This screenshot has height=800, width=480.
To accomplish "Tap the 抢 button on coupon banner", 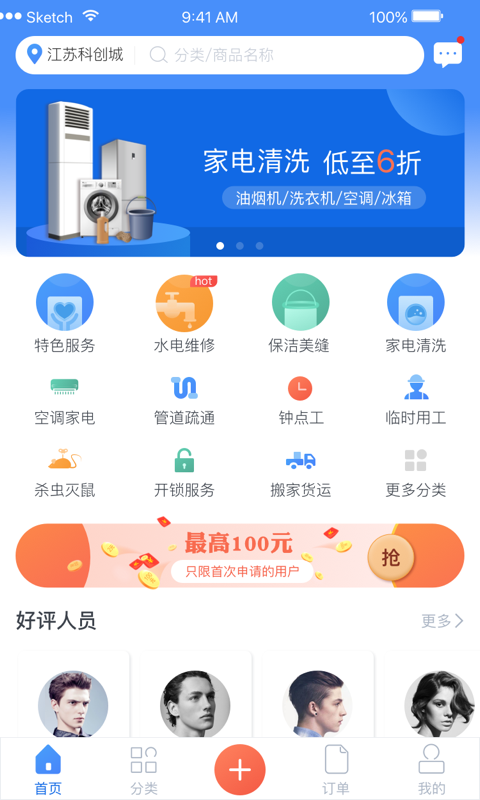I will [391, 558].
